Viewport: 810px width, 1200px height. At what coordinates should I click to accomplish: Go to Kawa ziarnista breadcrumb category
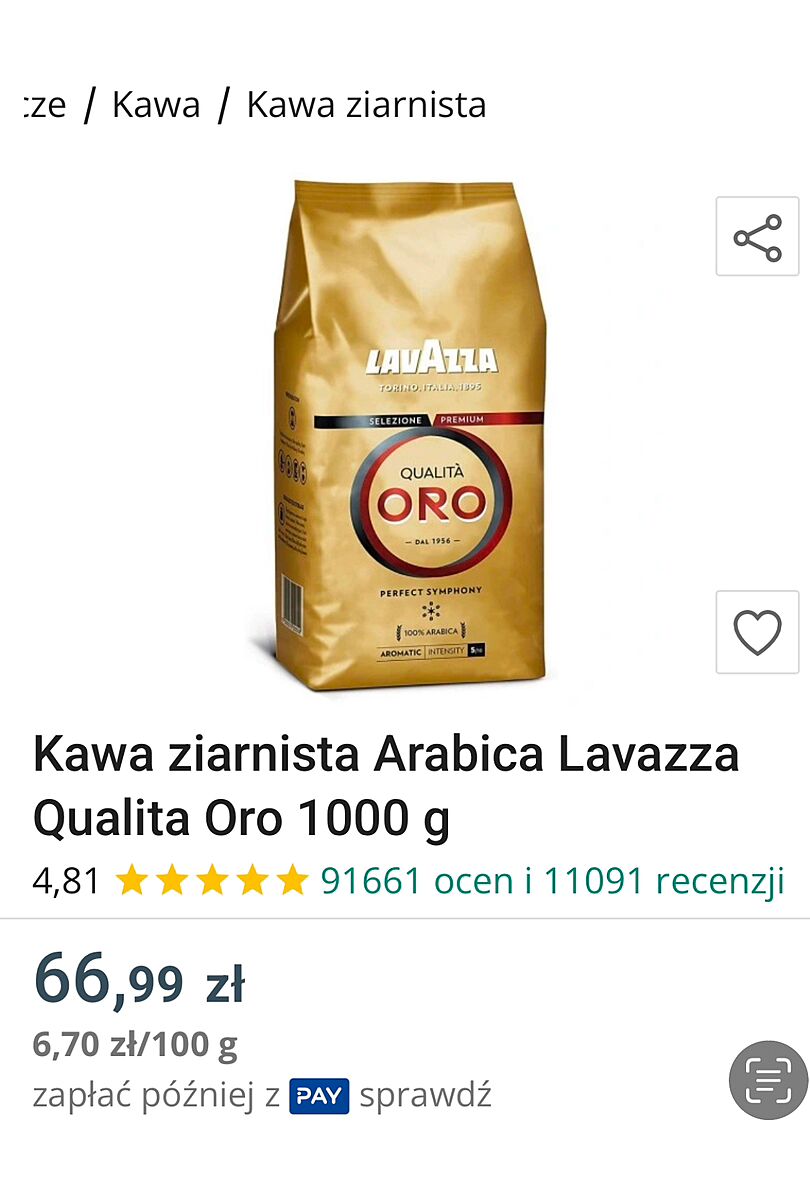click(366, 105)
